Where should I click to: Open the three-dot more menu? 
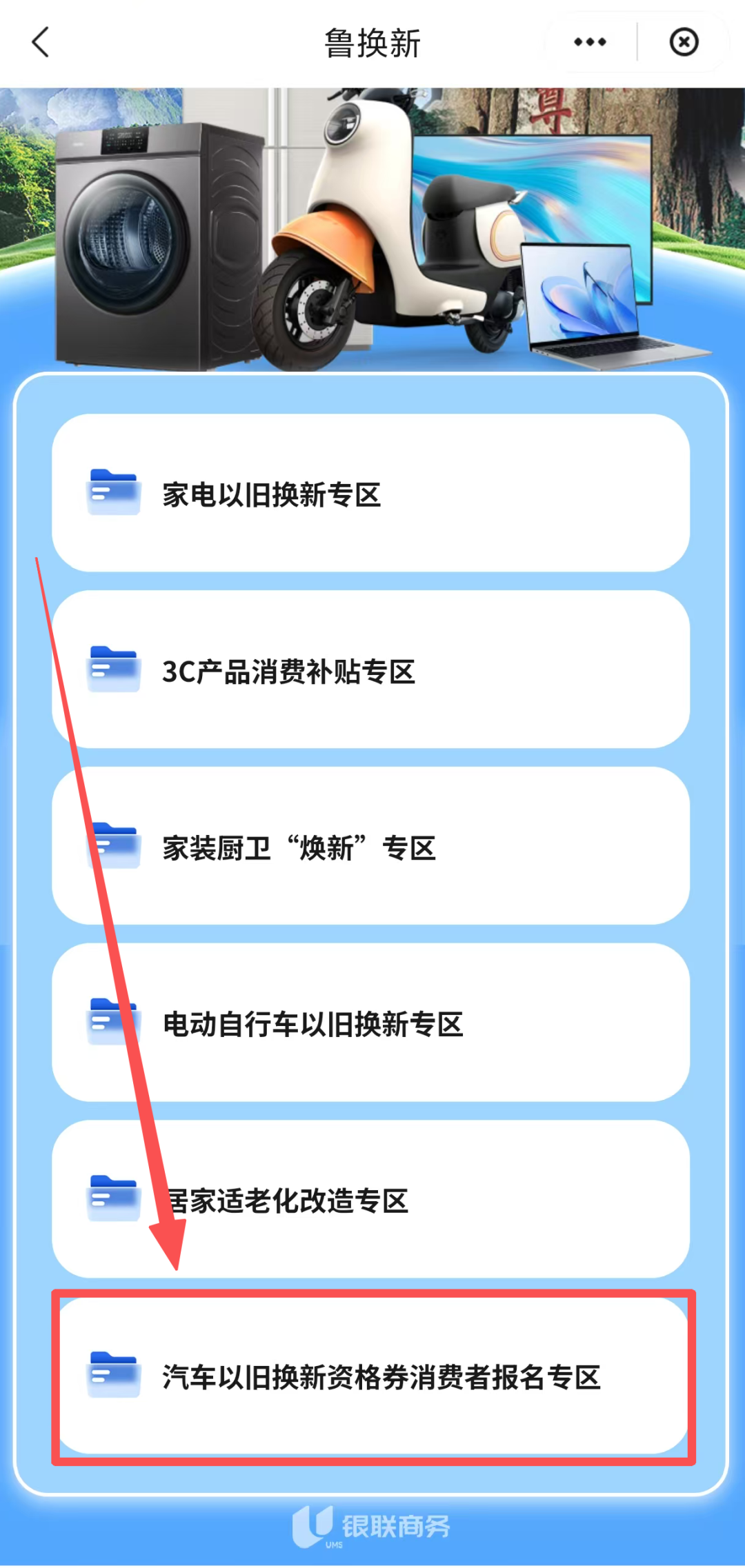590,43
